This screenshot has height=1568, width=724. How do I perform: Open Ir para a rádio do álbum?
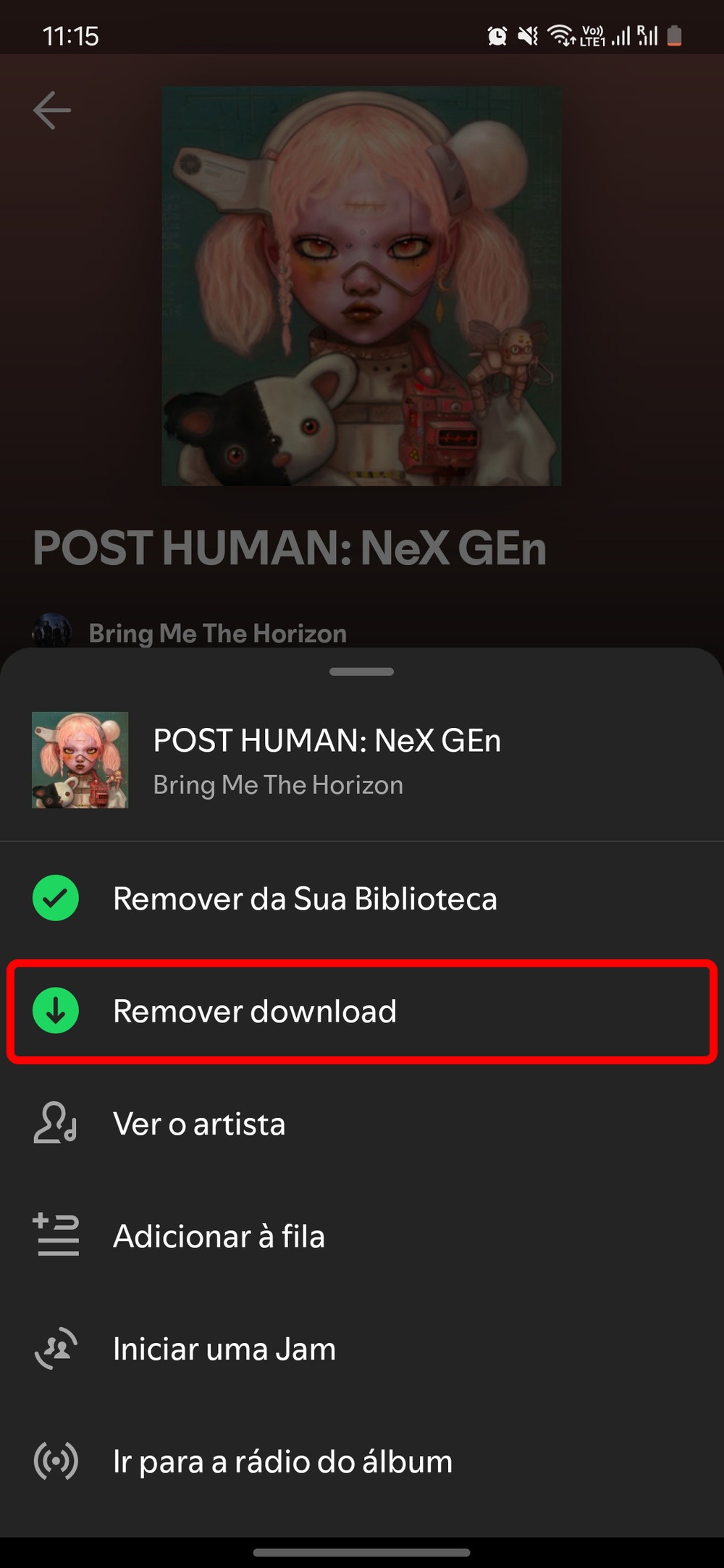282,1462
